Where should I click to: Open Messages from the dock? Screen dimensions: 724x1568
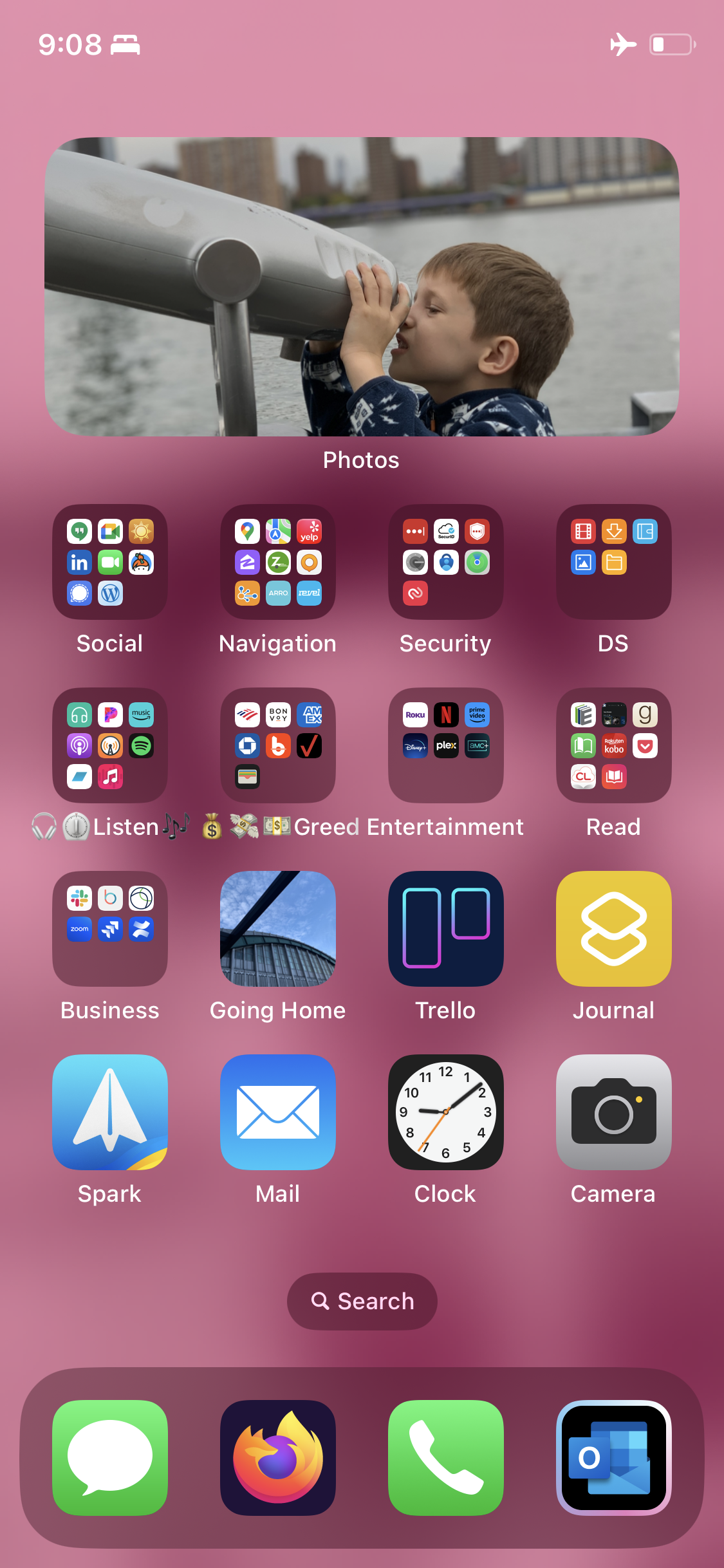[110, 1458]
